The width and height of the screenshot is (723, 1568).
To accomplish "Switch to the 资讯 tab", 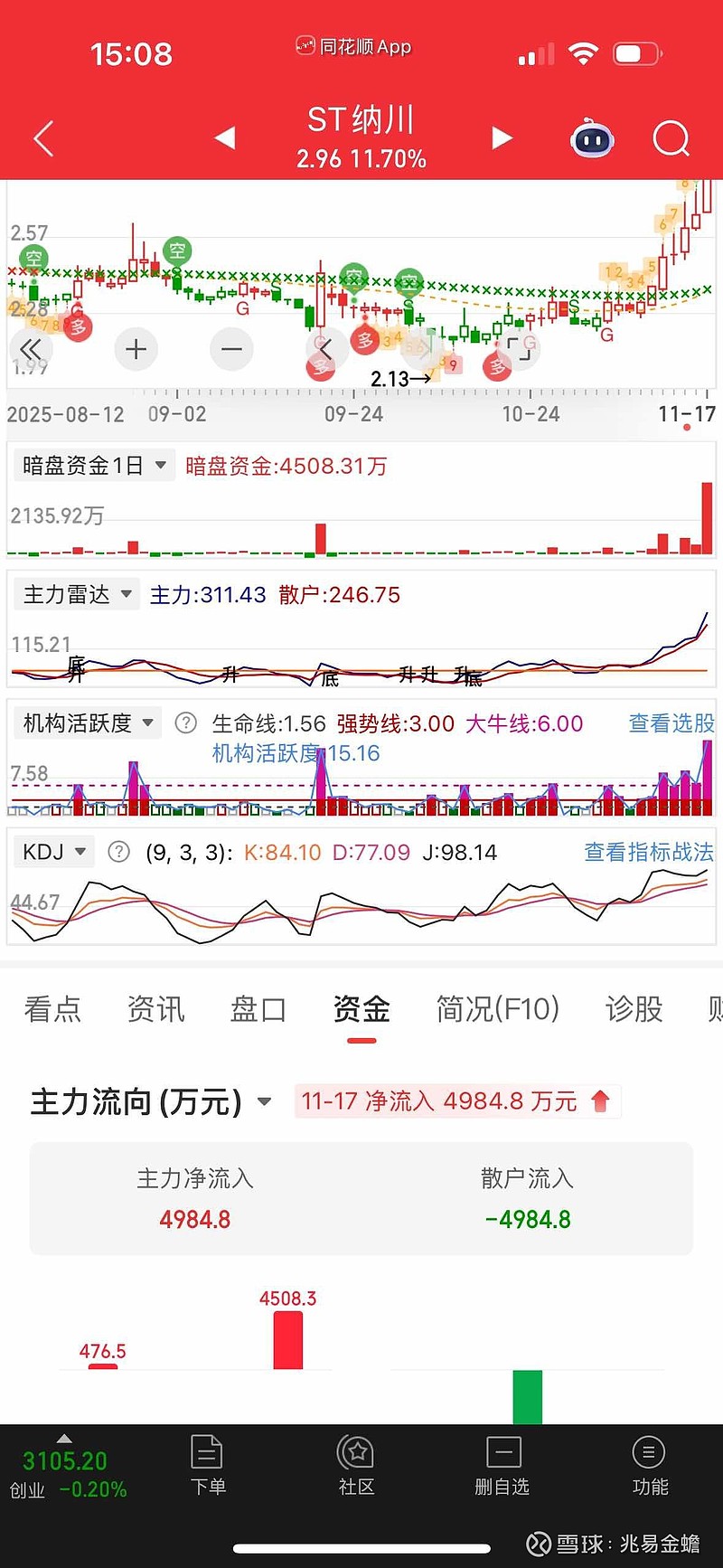I will pyautogui.click(x=155, y=1009).
